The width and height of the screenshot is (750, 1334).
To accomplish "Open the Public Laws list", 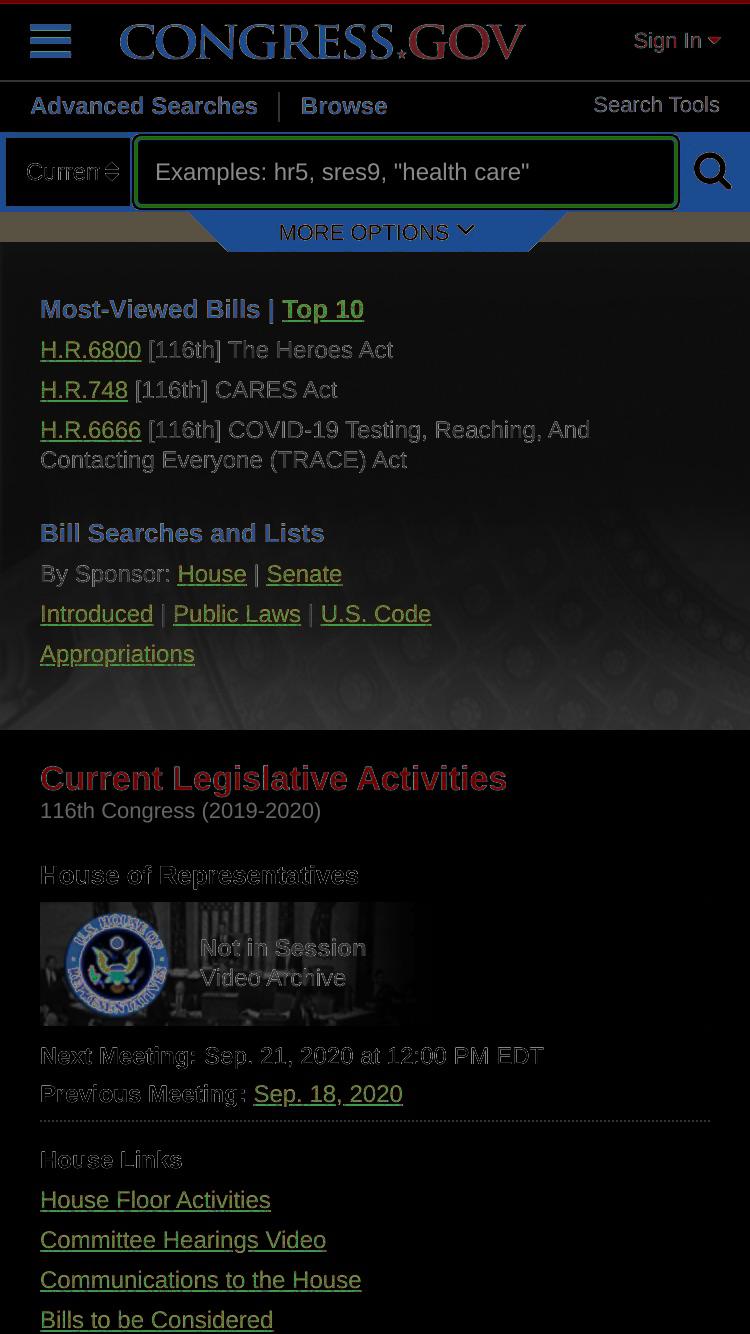I will tap(237, 614).
